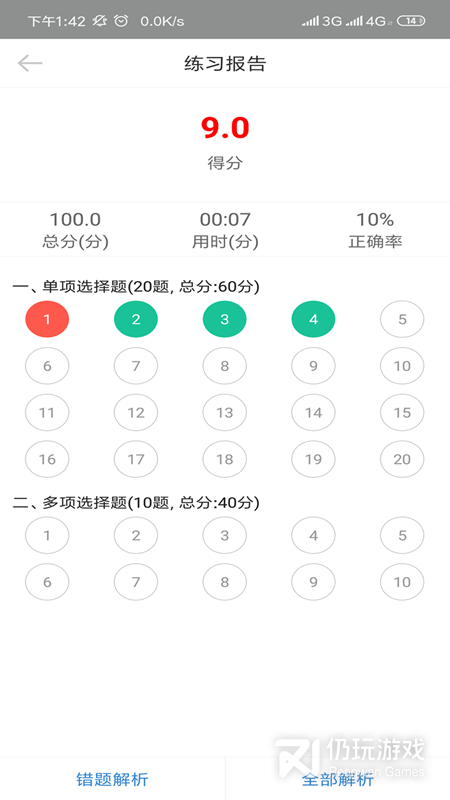View 错题解析 wrong answer analysis

tap(112, 779)
